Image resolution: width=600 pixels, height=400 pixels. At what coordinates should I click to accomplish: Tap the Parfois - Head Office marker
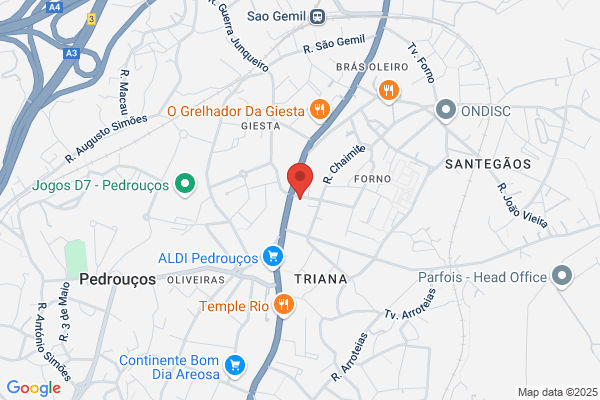click(562, 276)
